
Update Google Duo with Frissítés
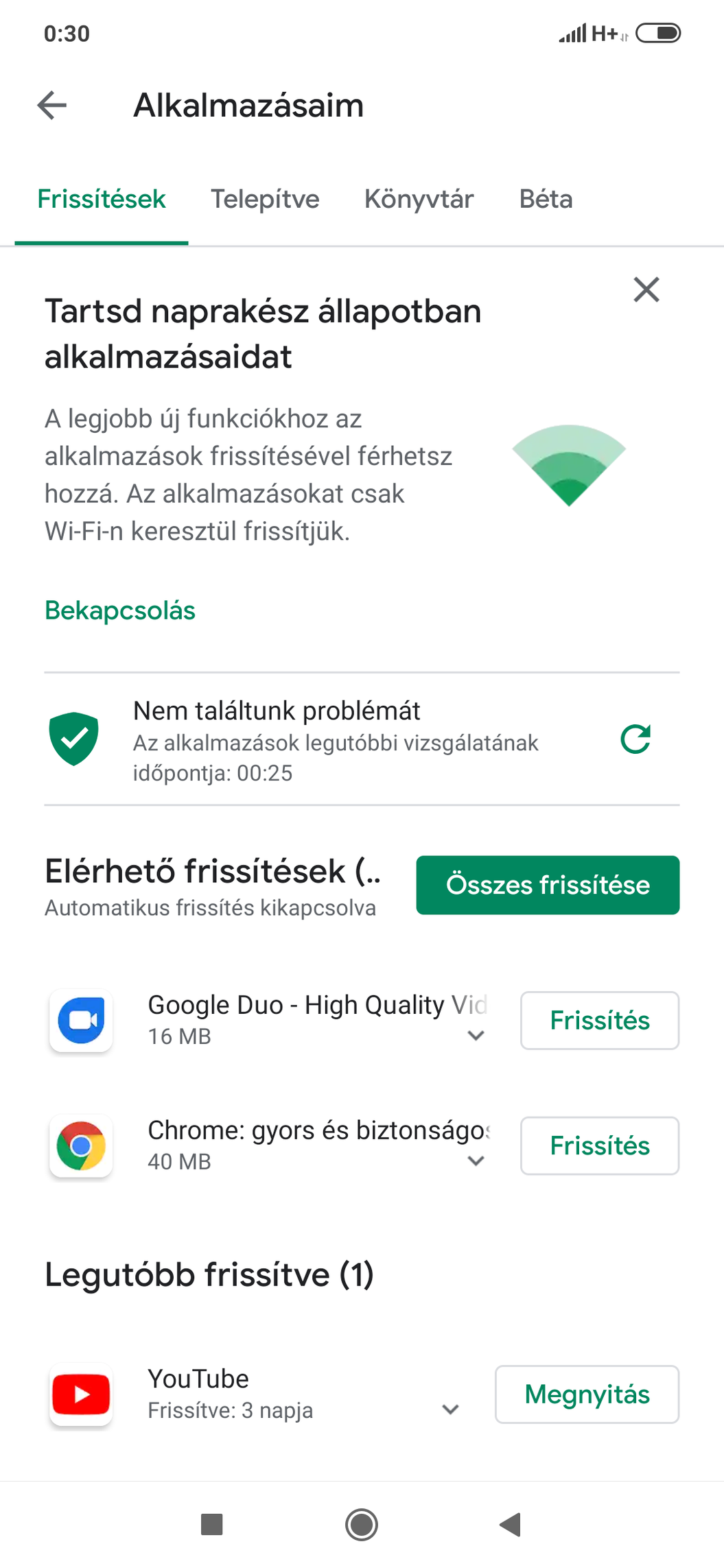tap(599, 1020)
